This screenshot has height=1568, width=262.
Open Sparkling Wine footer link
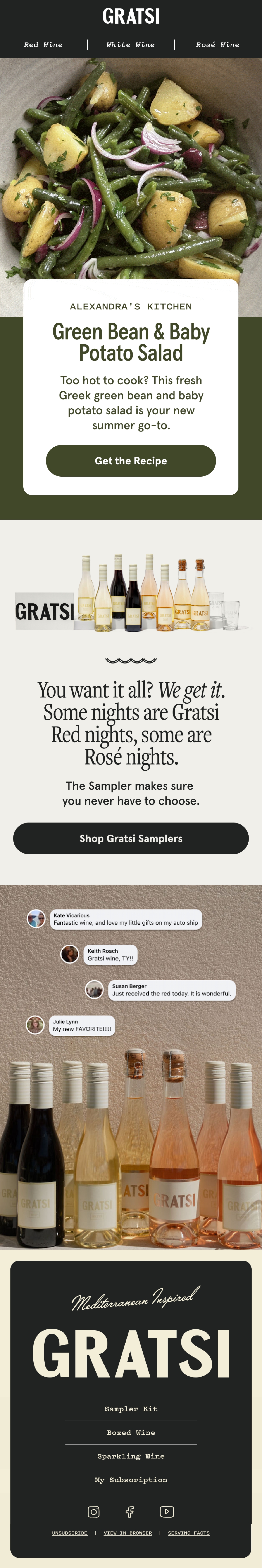pos(131,1456)
